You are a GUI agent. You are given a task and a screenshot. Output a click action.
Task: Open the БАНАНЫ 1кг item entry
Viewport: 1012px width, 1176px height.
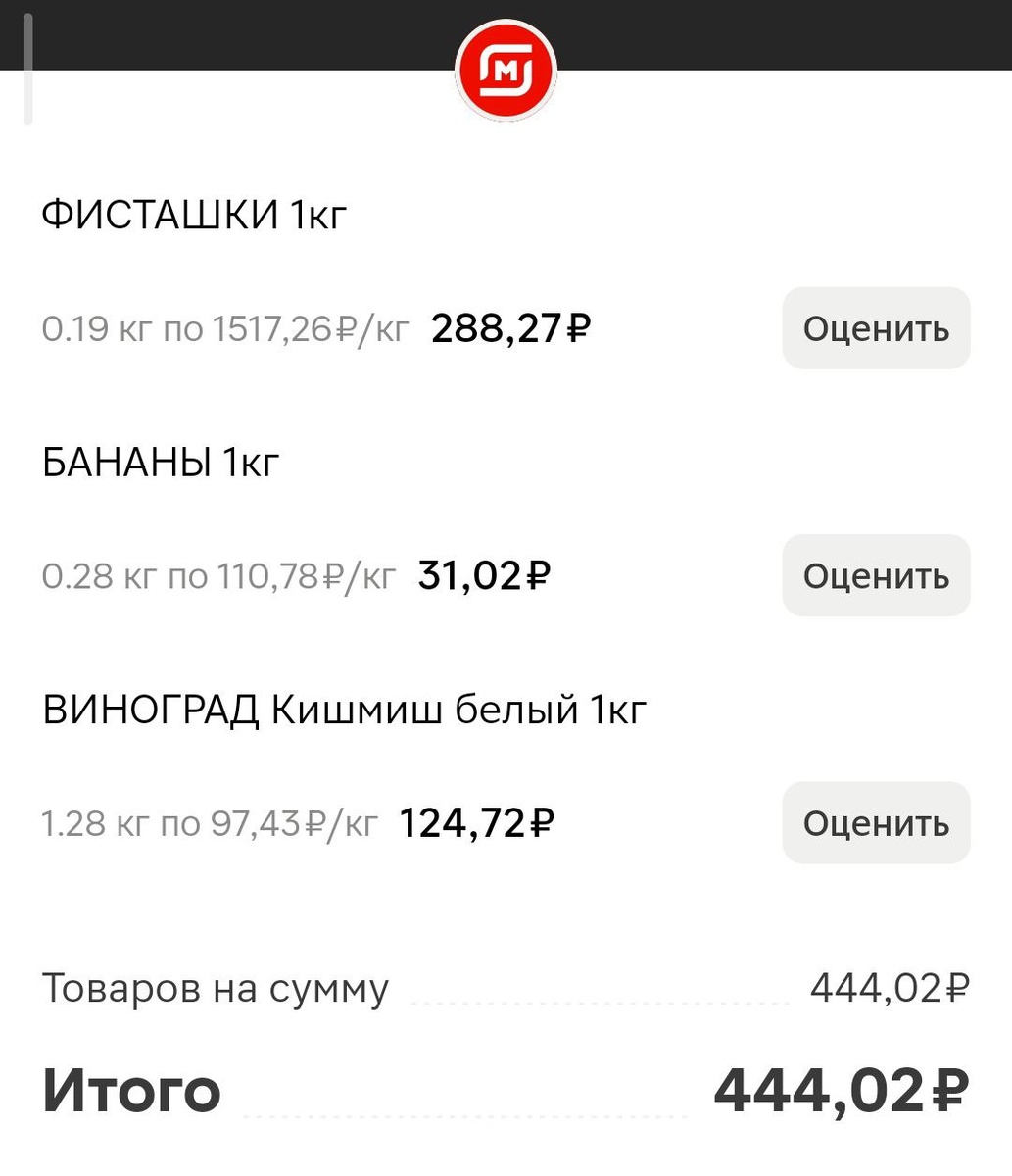pos(160,461)
